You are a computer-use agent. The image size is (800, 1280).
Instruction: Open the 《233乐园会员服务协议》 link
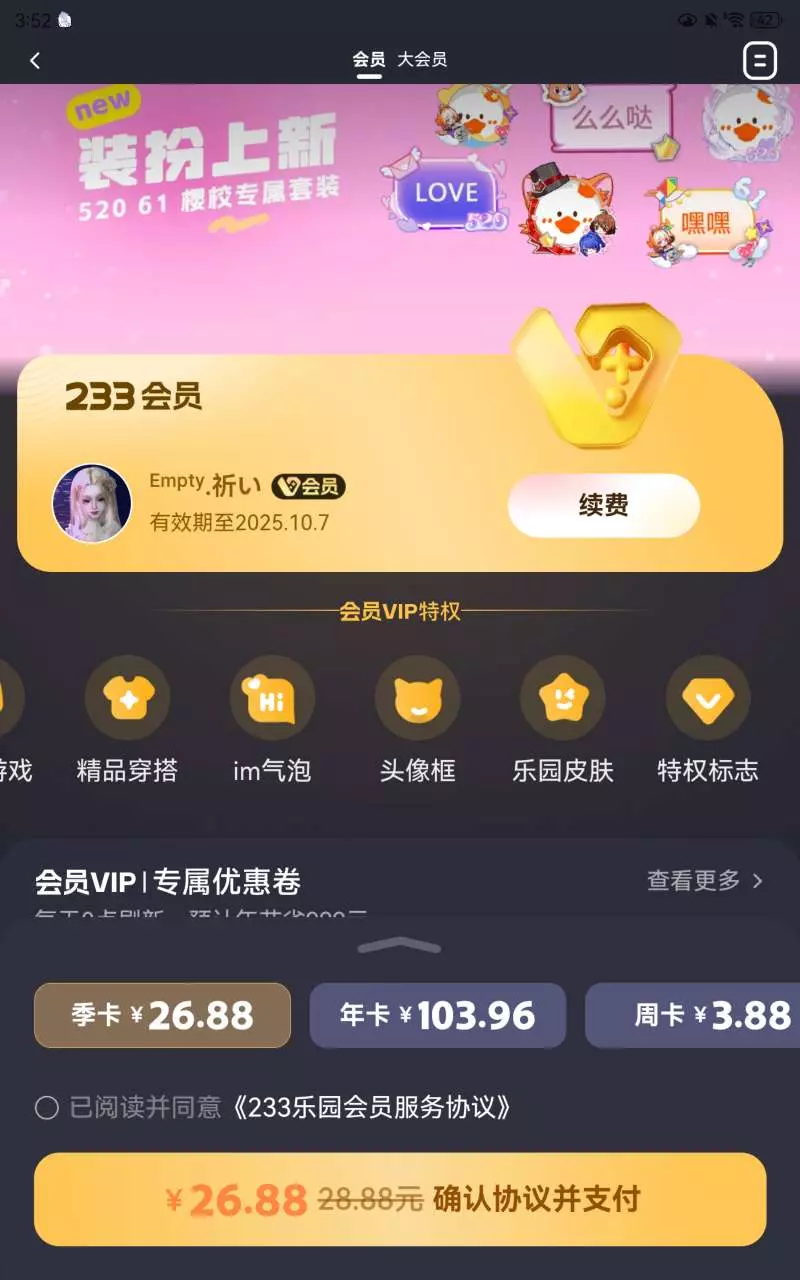372,1107
